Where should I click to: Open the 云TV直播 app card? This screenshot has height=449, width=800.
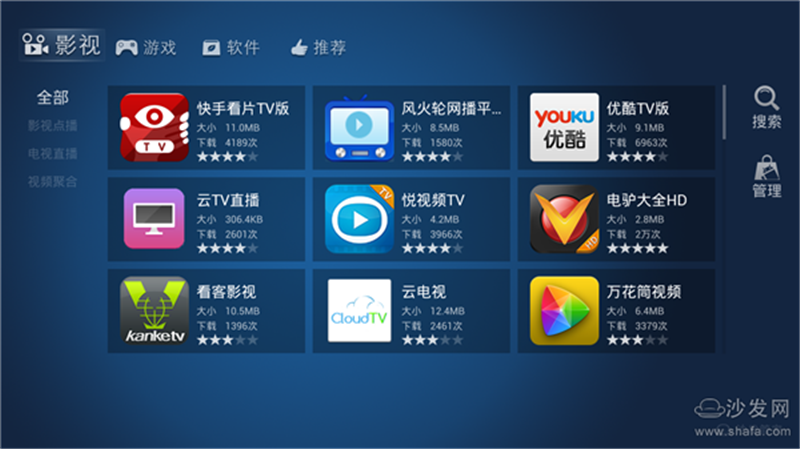[206, 218]
